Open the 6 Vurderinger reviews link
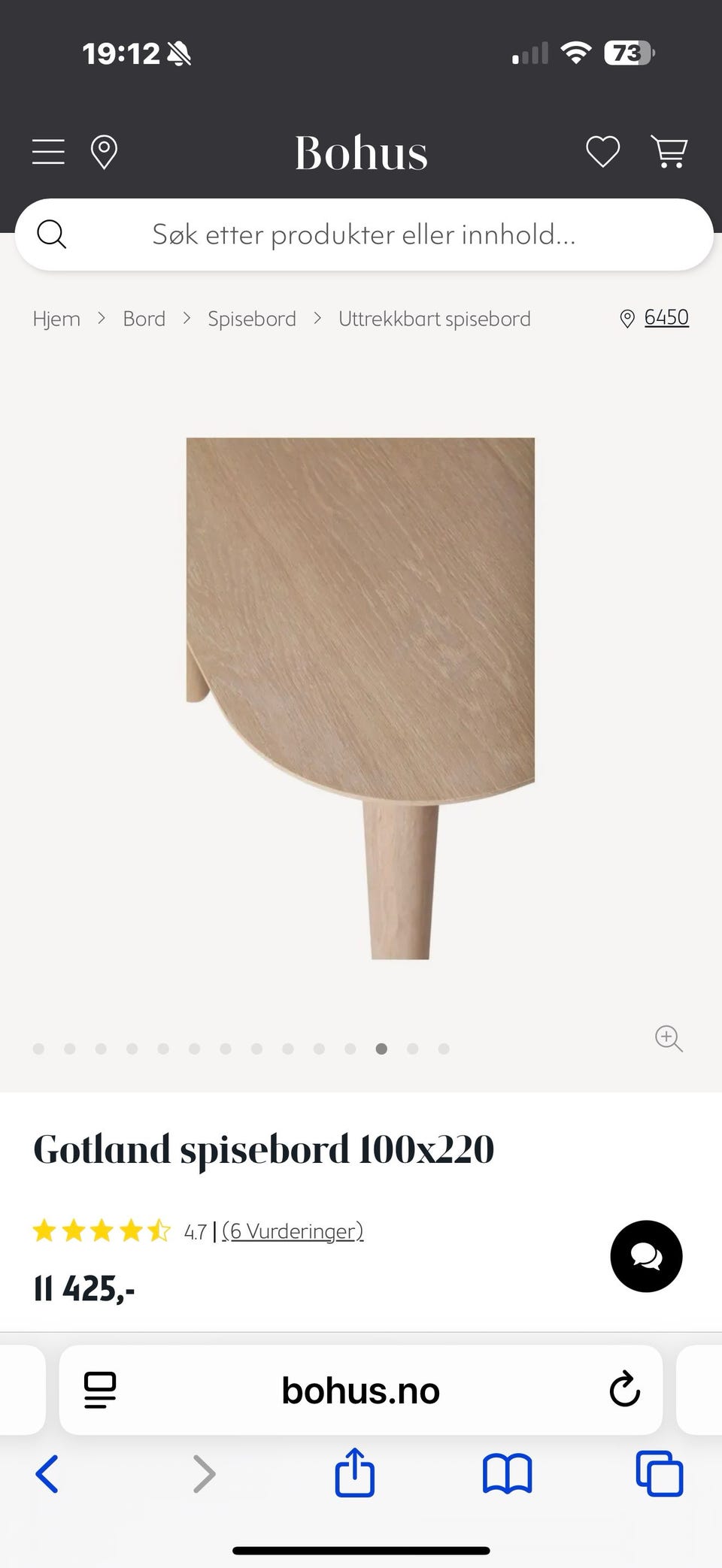 [x=293, y=1231]
